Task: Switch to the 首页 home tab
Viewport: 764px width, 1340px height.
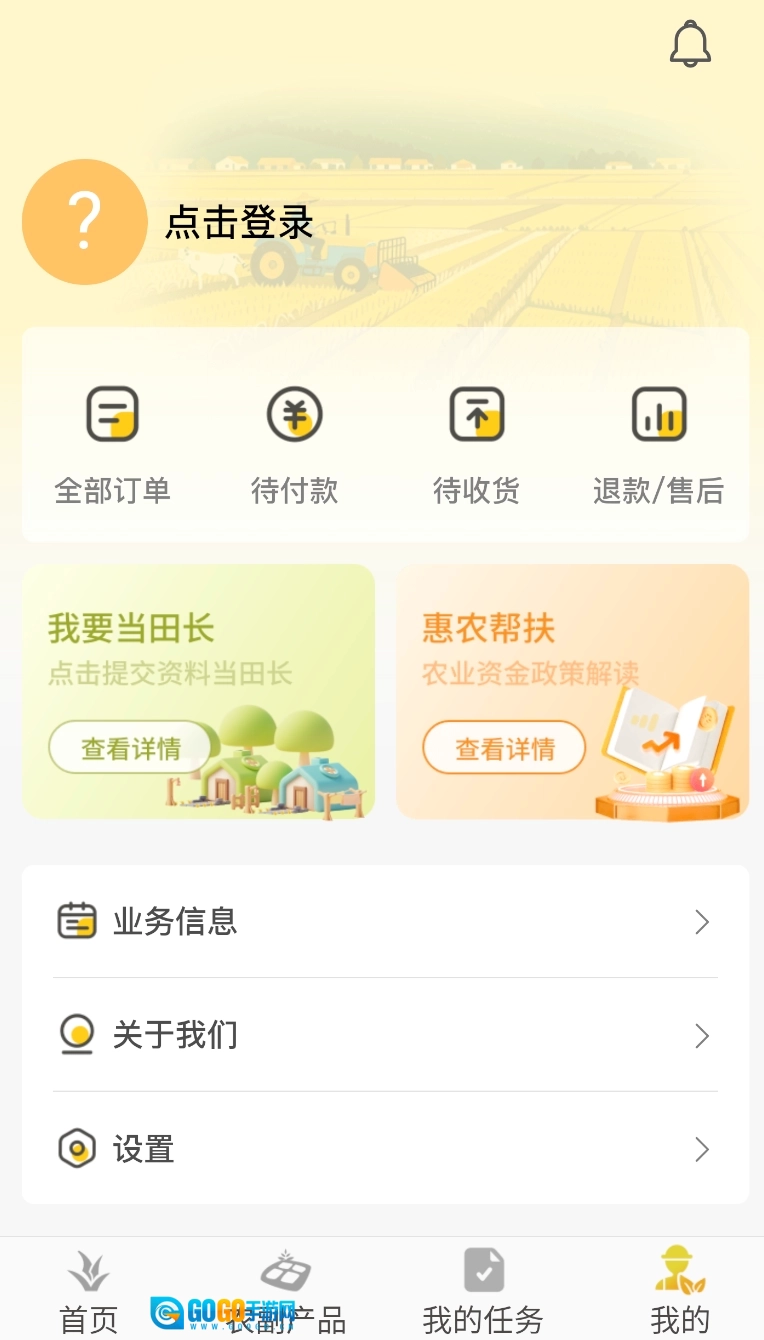Action: coord(89,1291)
